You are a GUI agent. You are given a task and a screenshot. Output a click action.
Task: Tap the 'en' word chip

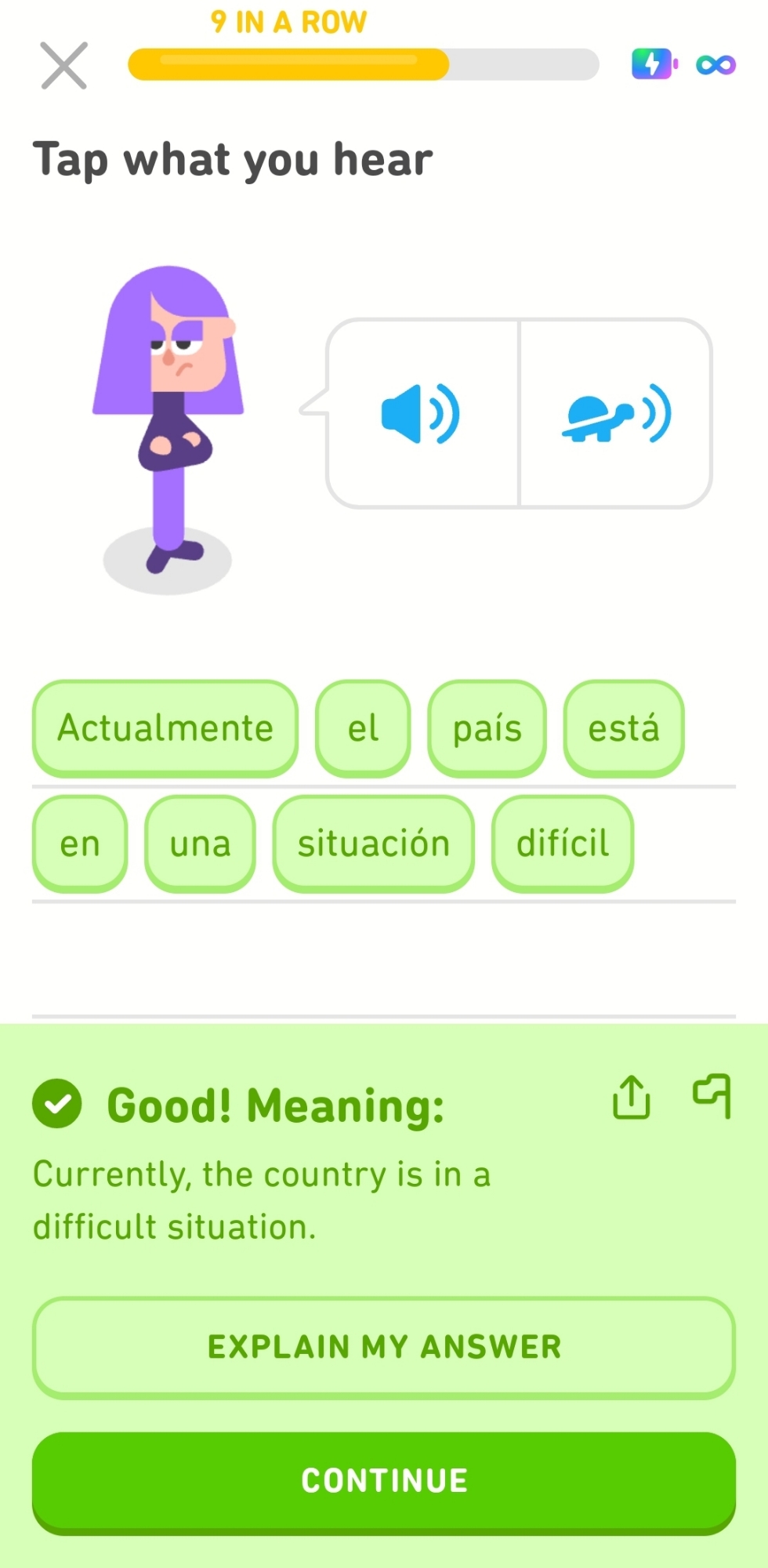click(80, 844)
